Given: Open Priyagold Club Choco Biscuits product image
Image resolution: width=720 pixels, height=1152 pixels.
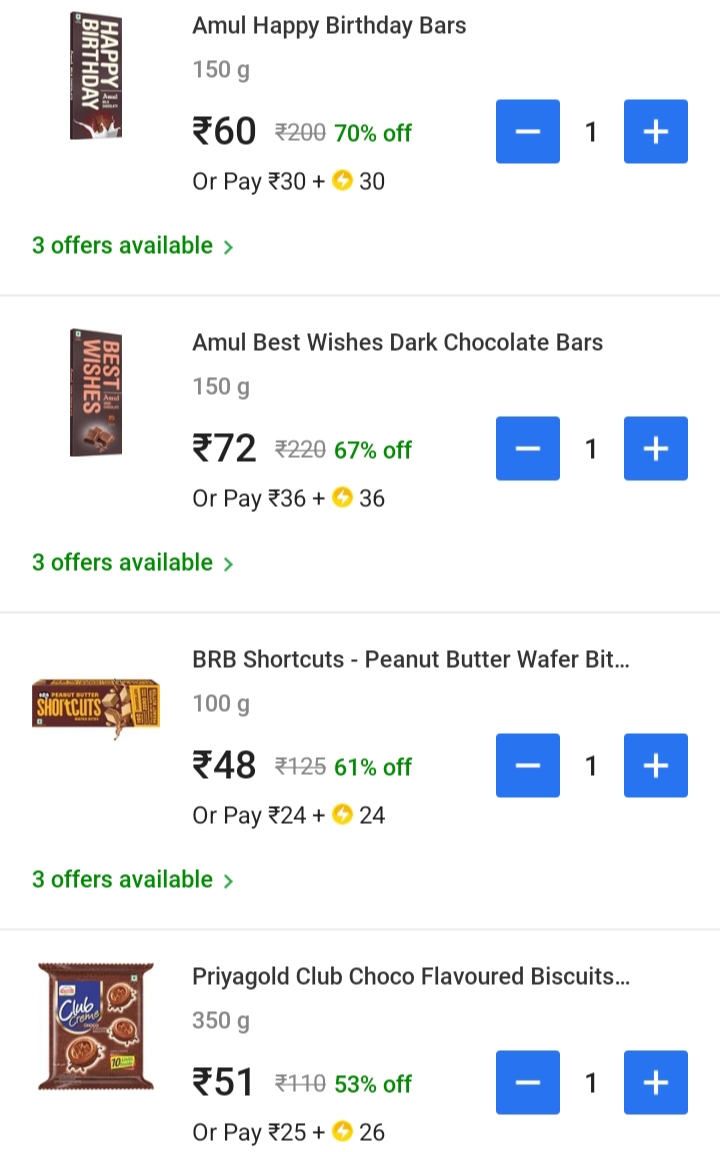Looking at the screenshot, I should point(96,1026).
